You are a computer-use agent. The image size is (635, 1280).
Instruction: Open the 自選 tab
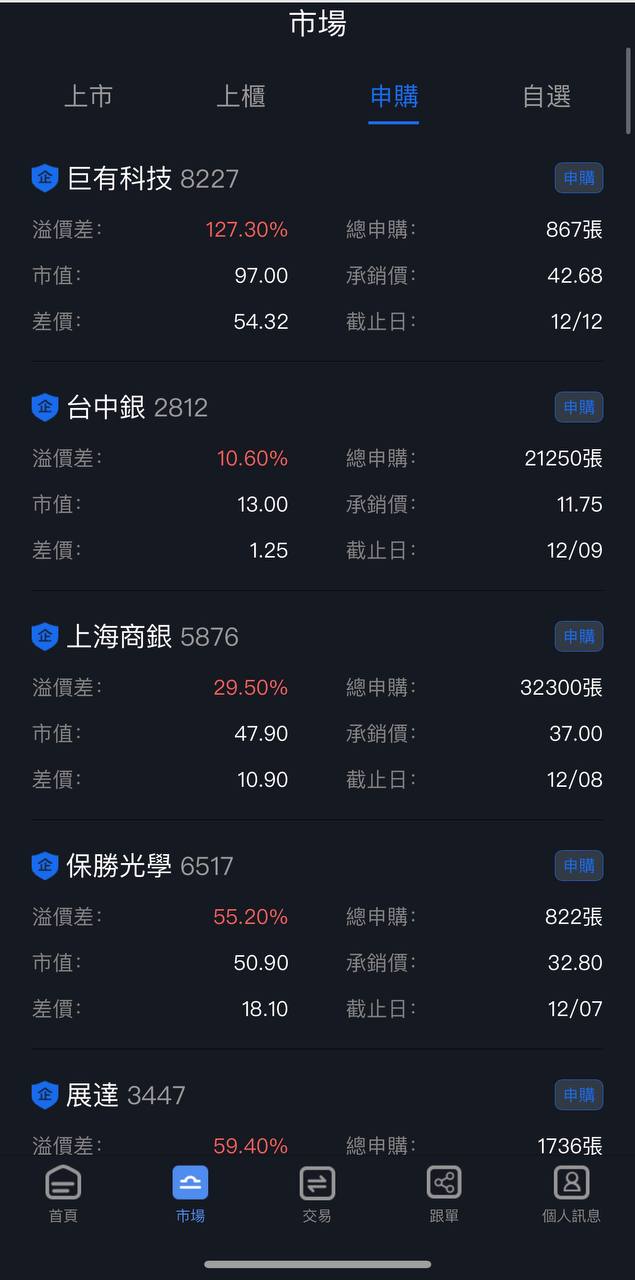click(547, 97)
